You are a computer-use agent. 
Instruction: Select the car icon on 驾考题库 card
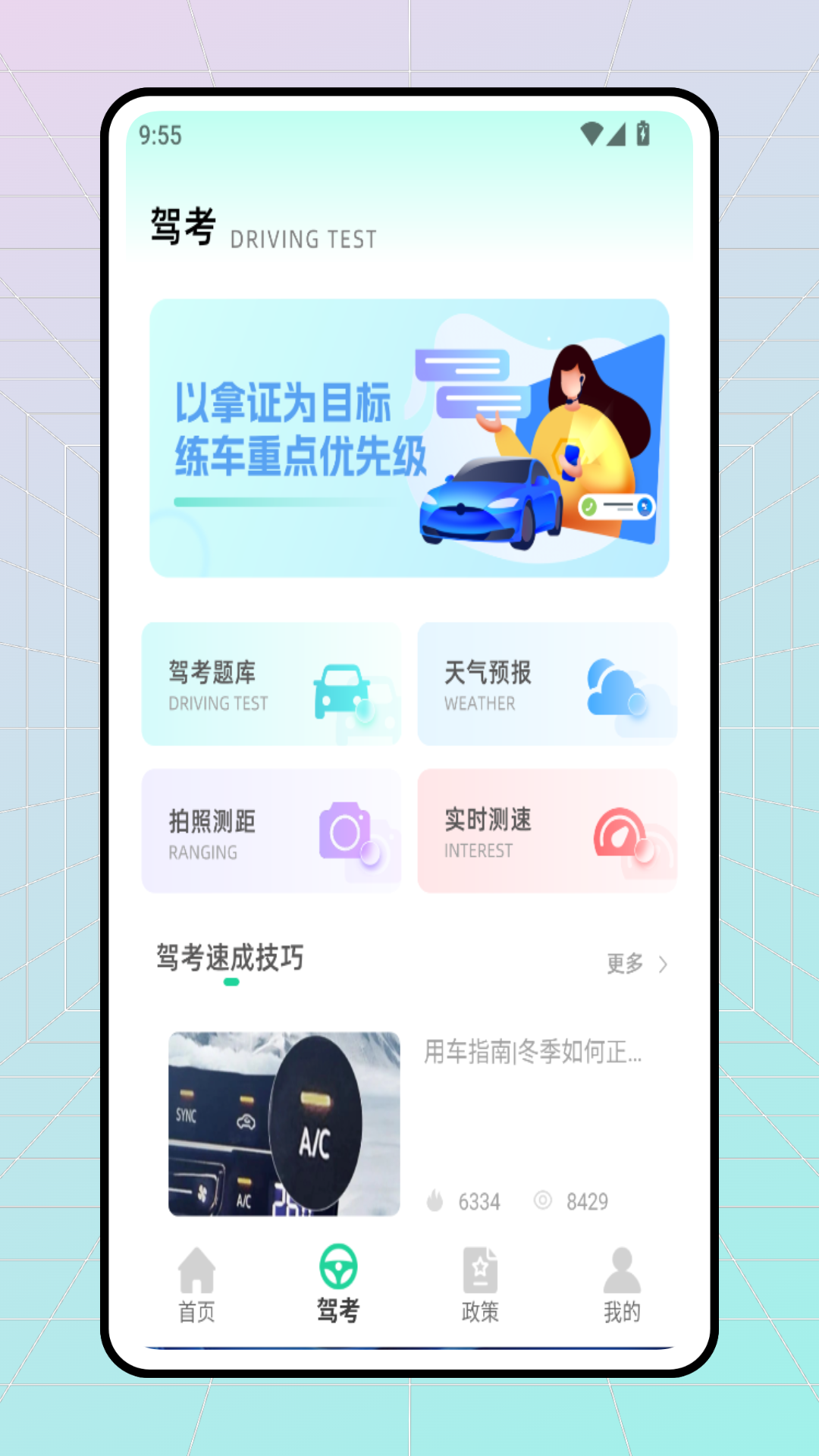point(343,689)
